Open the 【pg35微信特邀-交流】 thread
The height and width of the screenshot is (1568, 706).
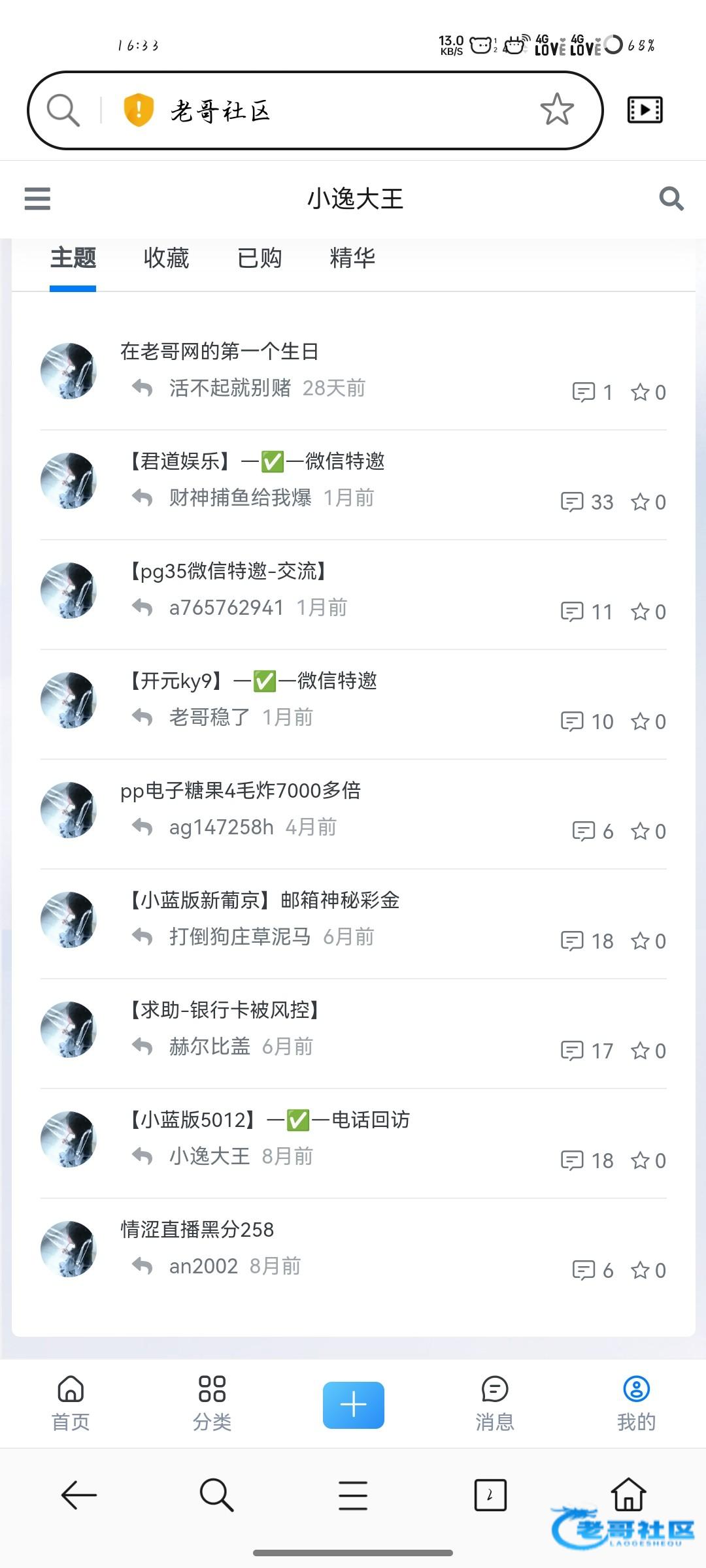pos(226,571)
